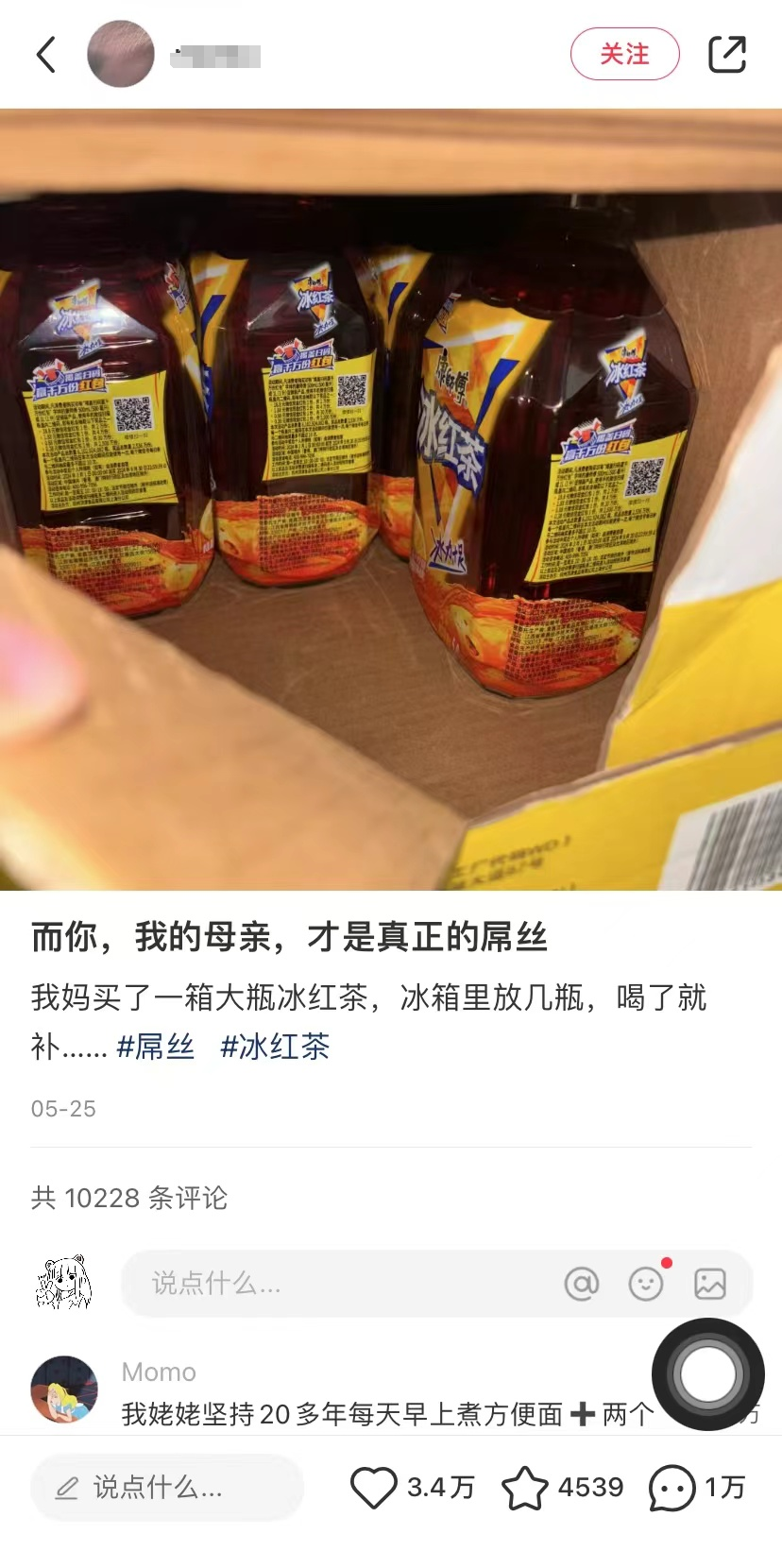Screen dimensions: 782x1568
Task: Follow the author with 关注 button
Action: [624, 55]
